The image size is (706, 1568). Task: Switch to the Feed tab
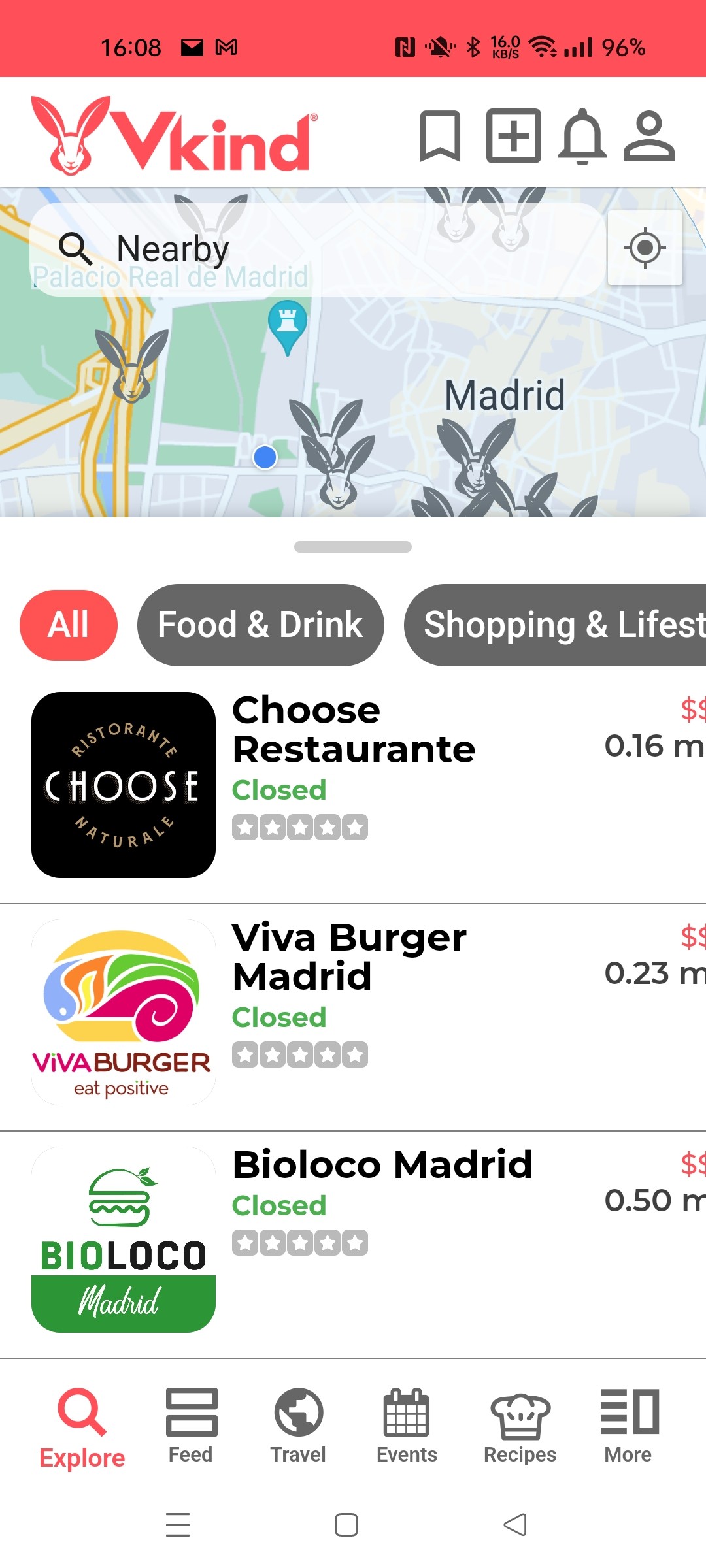point(191,1426)
